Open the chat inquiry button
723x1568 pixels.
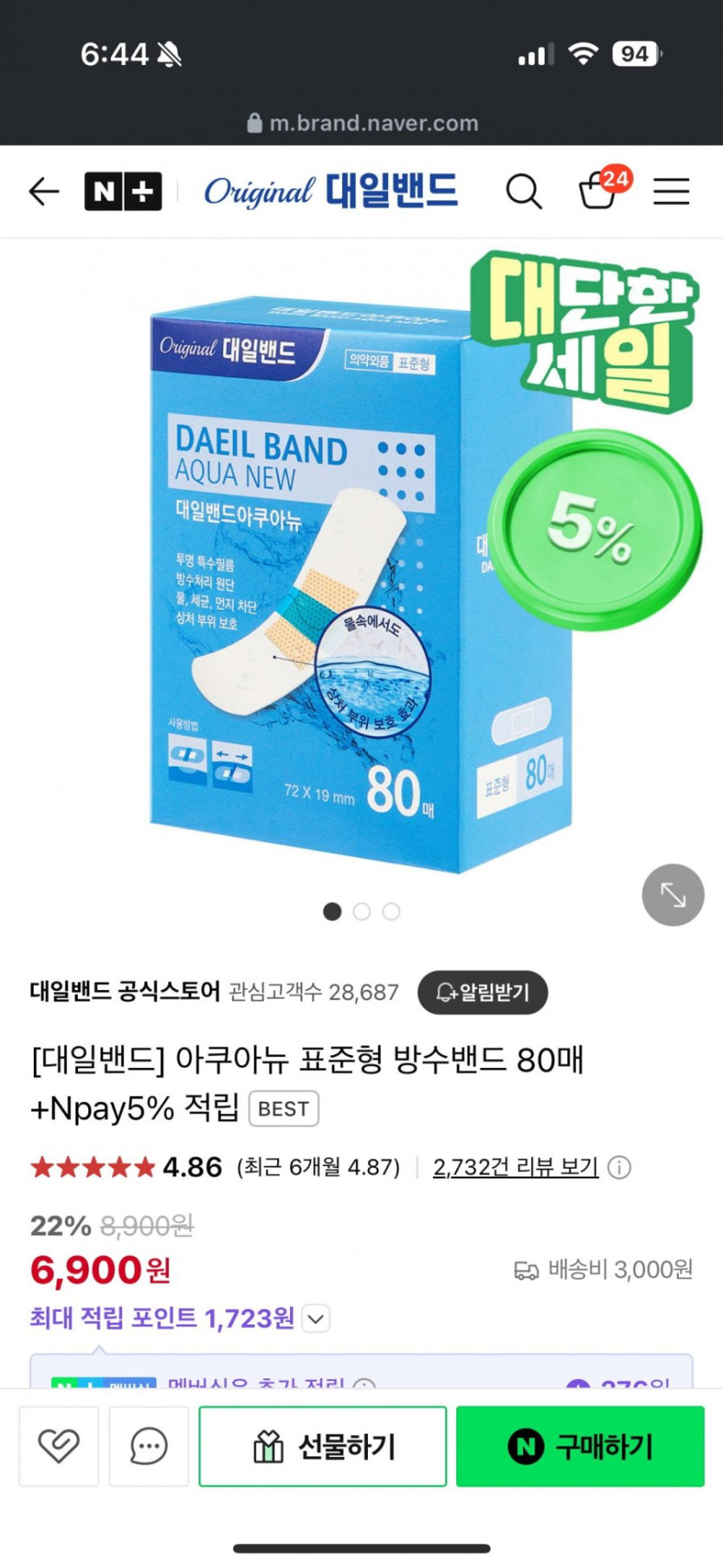point(149,1446)
